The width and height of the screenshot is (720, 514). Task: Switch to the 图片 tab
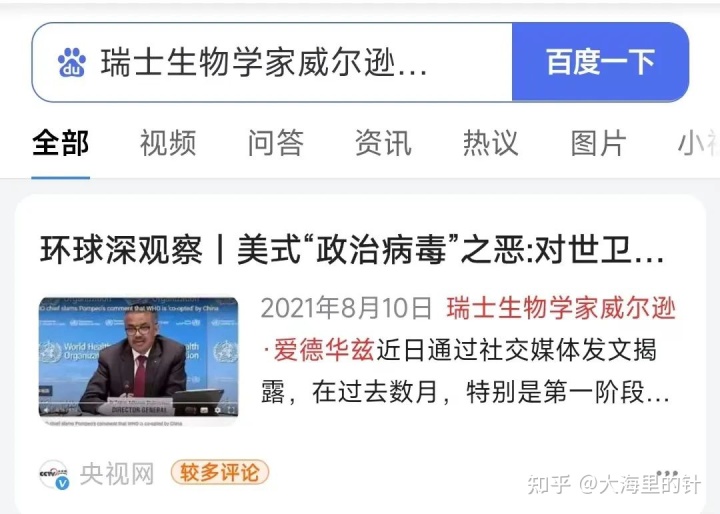(598, 143)
